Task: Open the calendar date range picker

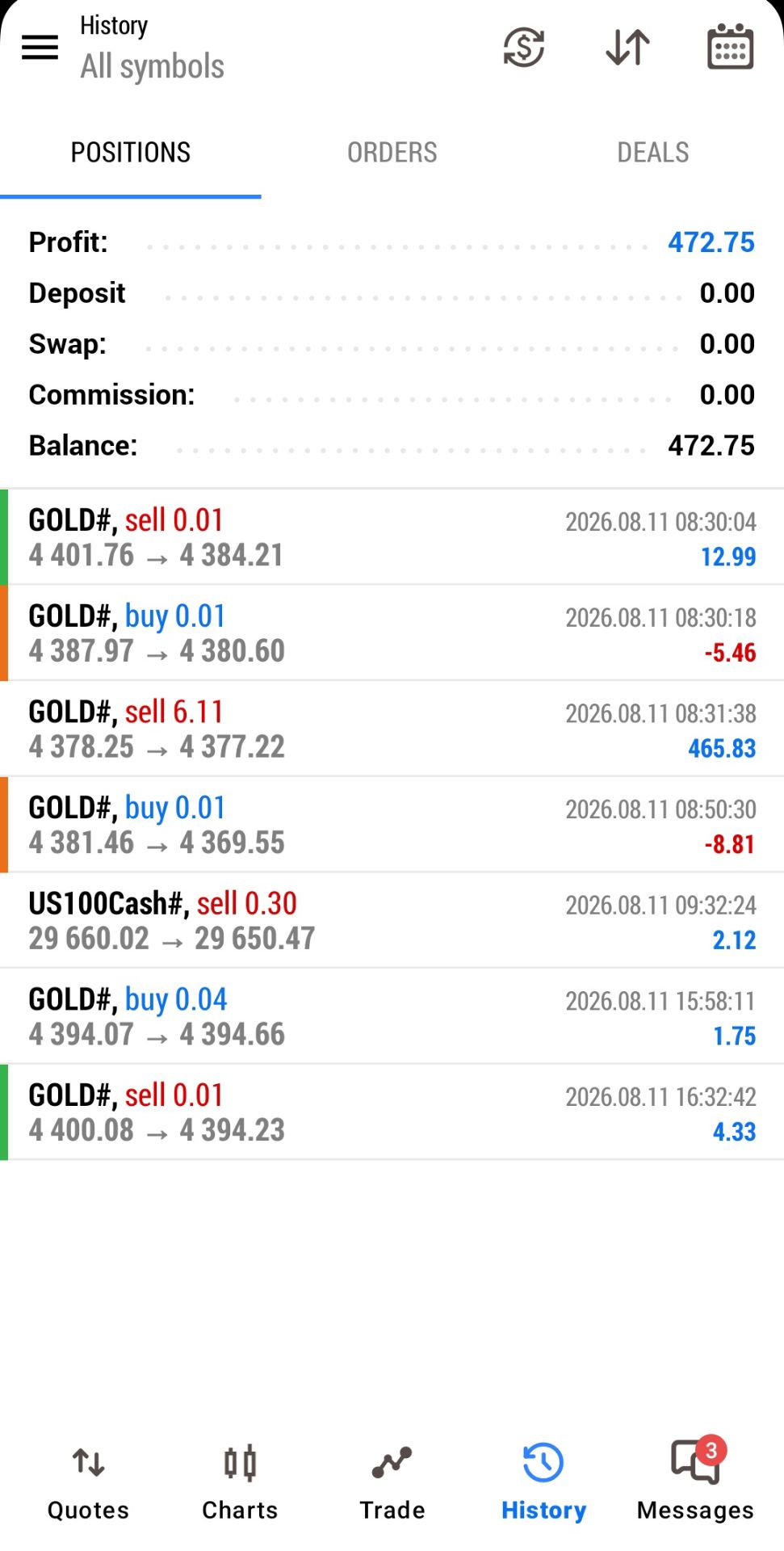Action: pyautogui.click(x=730, y=47)
